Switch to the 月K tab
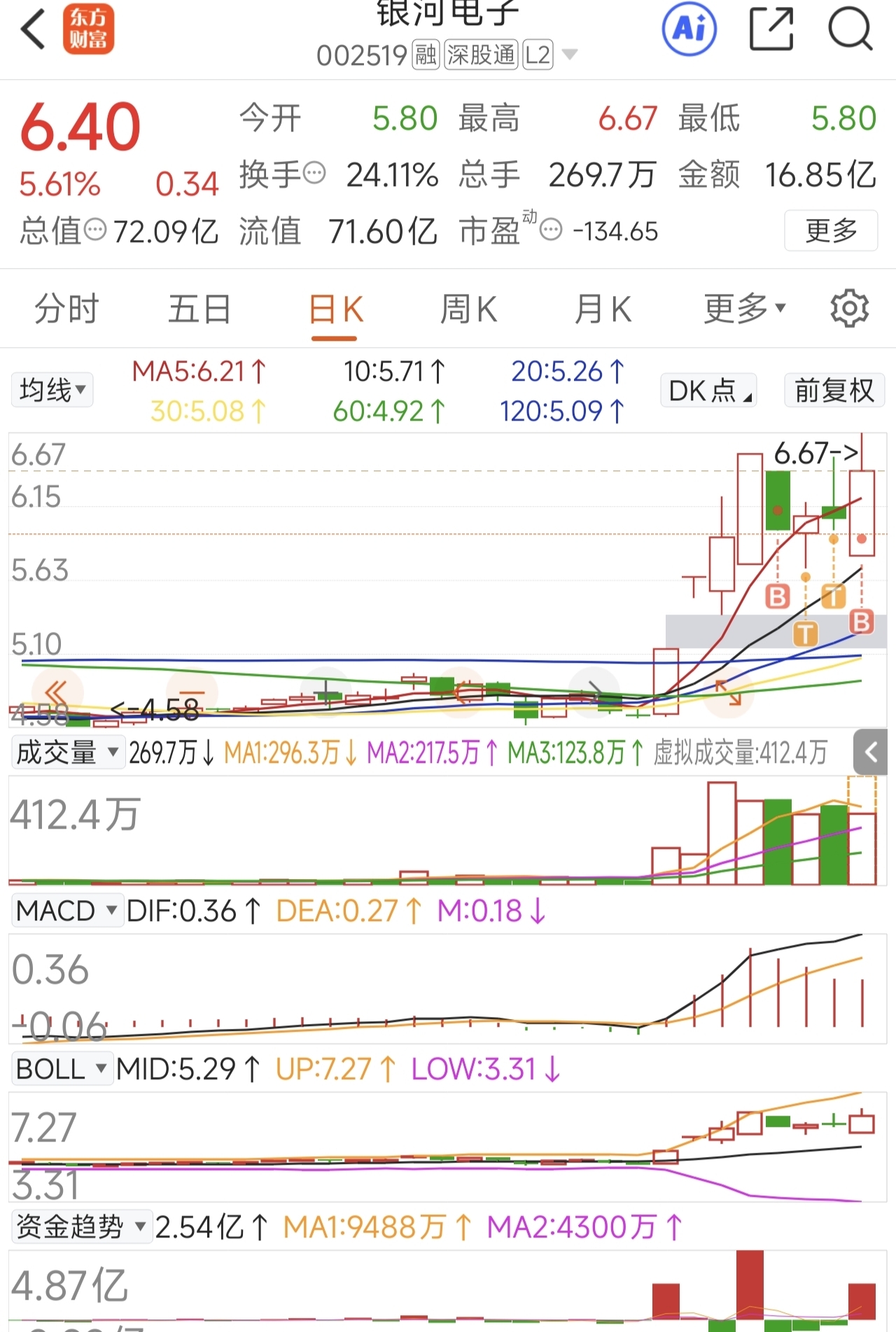This screenshot has height=1332, width=896. point(603,309)
